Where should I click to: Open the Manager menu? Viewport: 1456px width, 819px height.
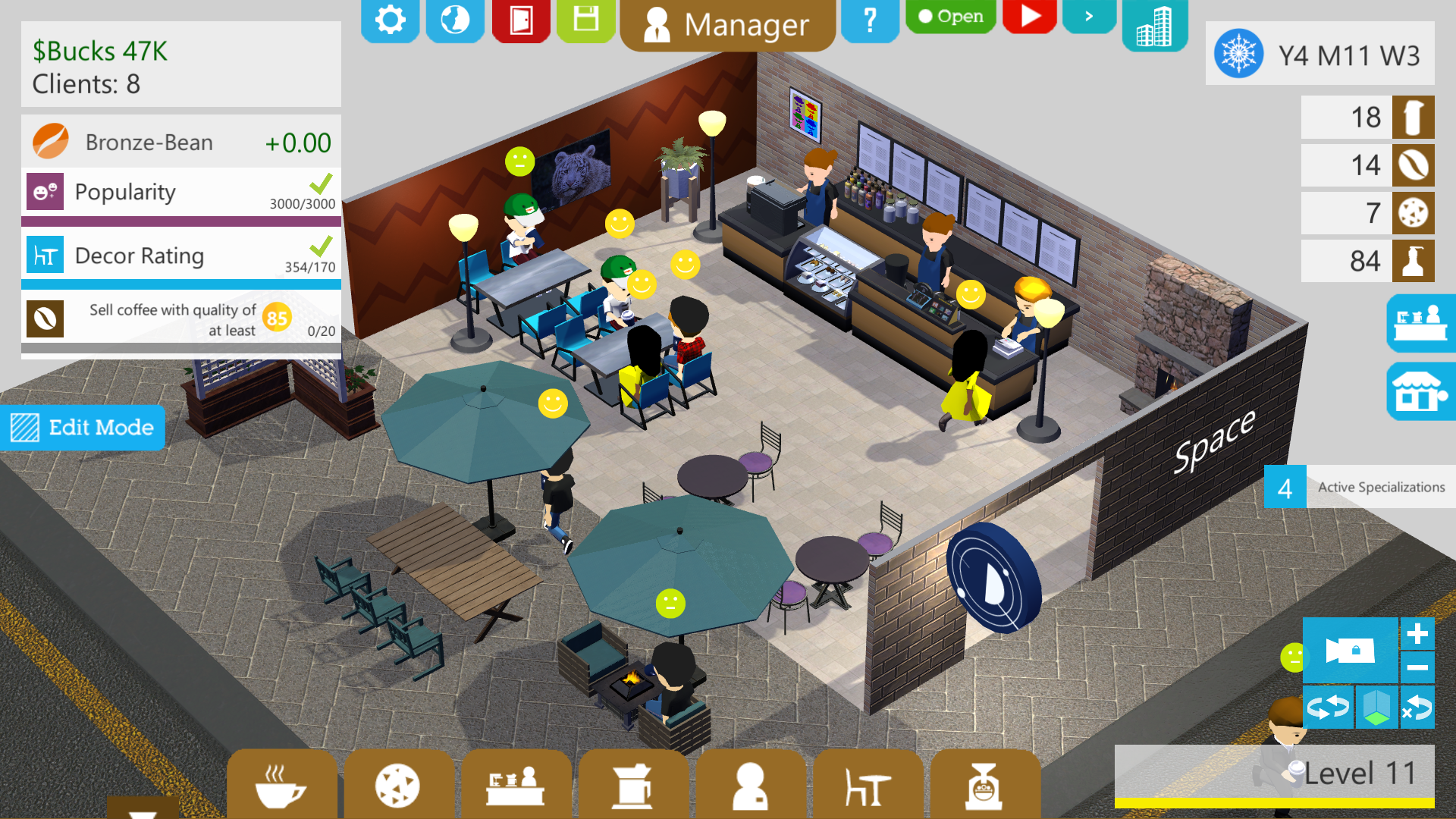728,25
